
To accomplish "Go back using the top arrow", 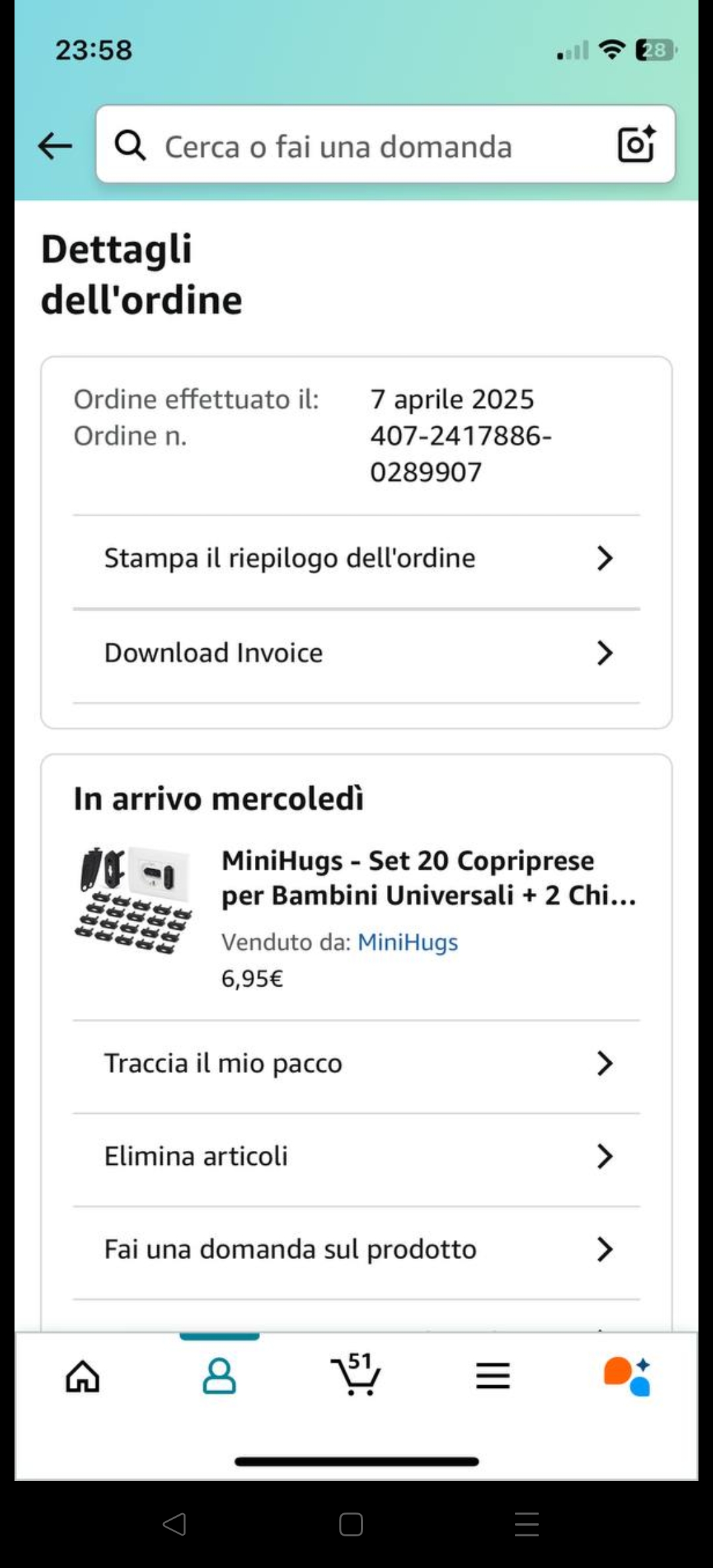I will point(55,146).
